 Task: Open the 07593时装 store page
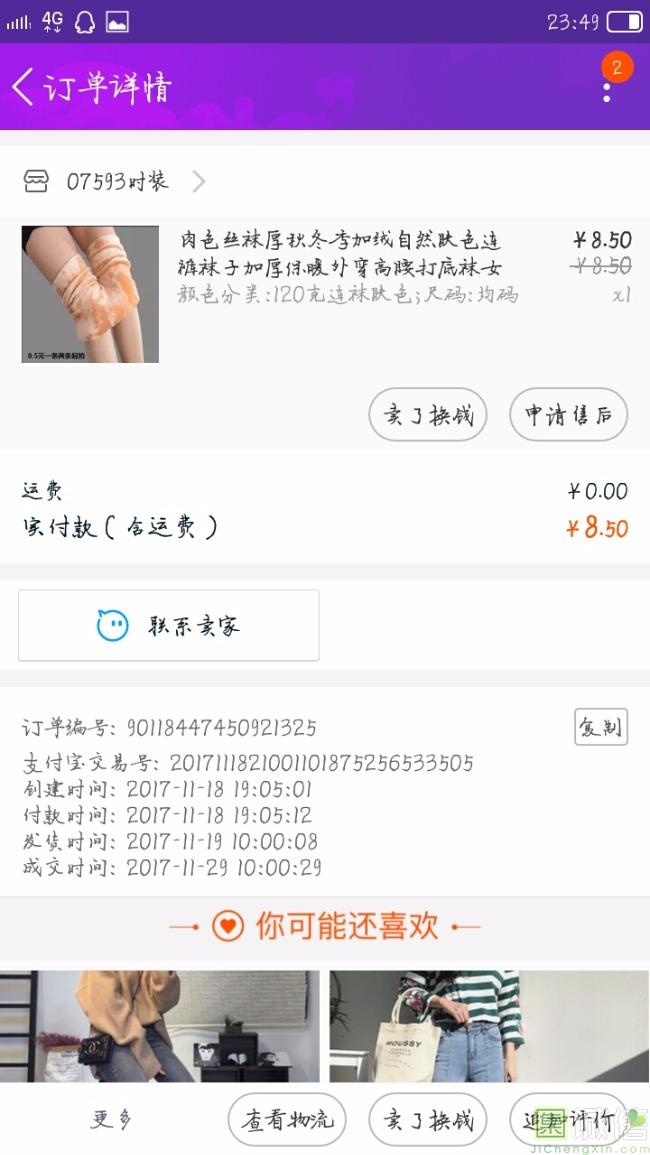[x=115, y=181]
